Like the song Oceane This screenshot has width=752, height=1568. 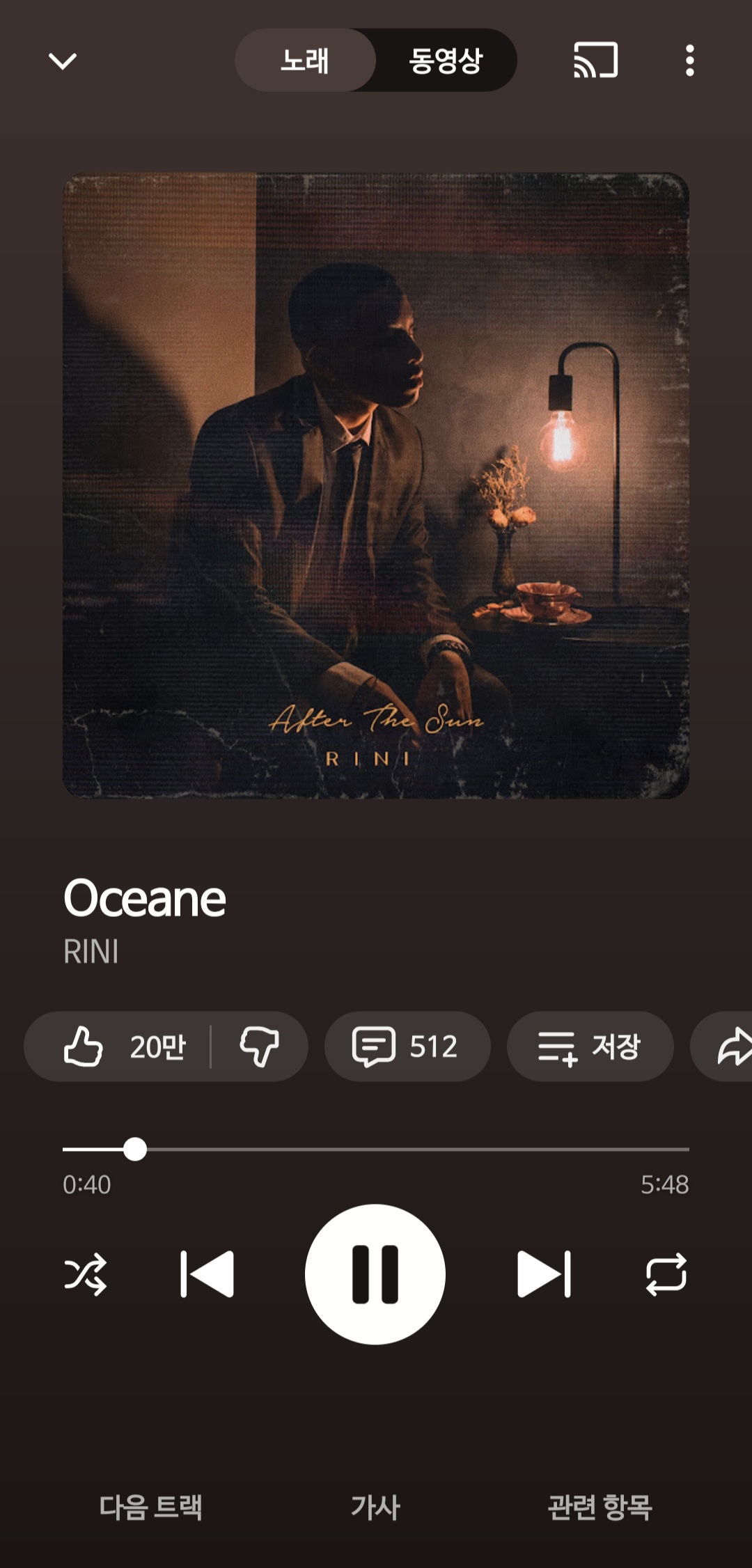point(122,1046)
